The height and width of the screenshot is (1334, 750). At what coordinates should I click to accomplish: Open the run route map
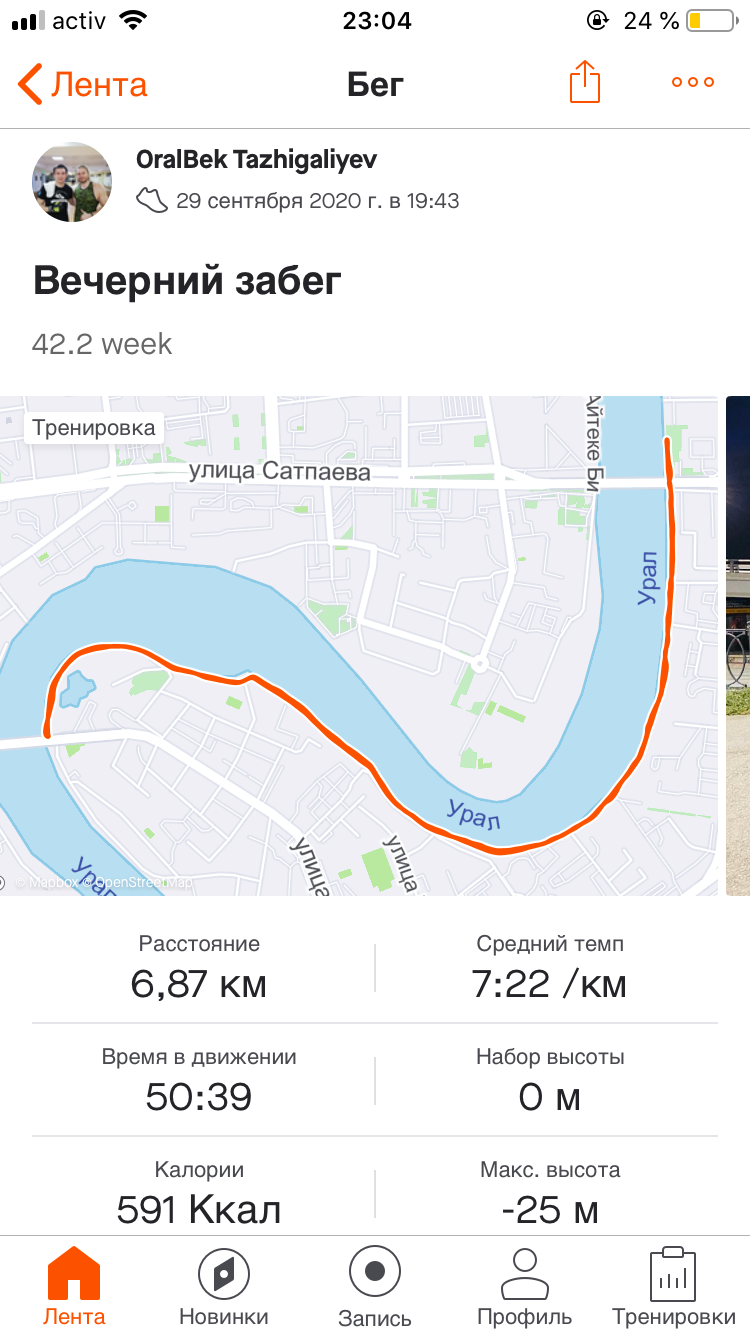(x=358, y=645)
